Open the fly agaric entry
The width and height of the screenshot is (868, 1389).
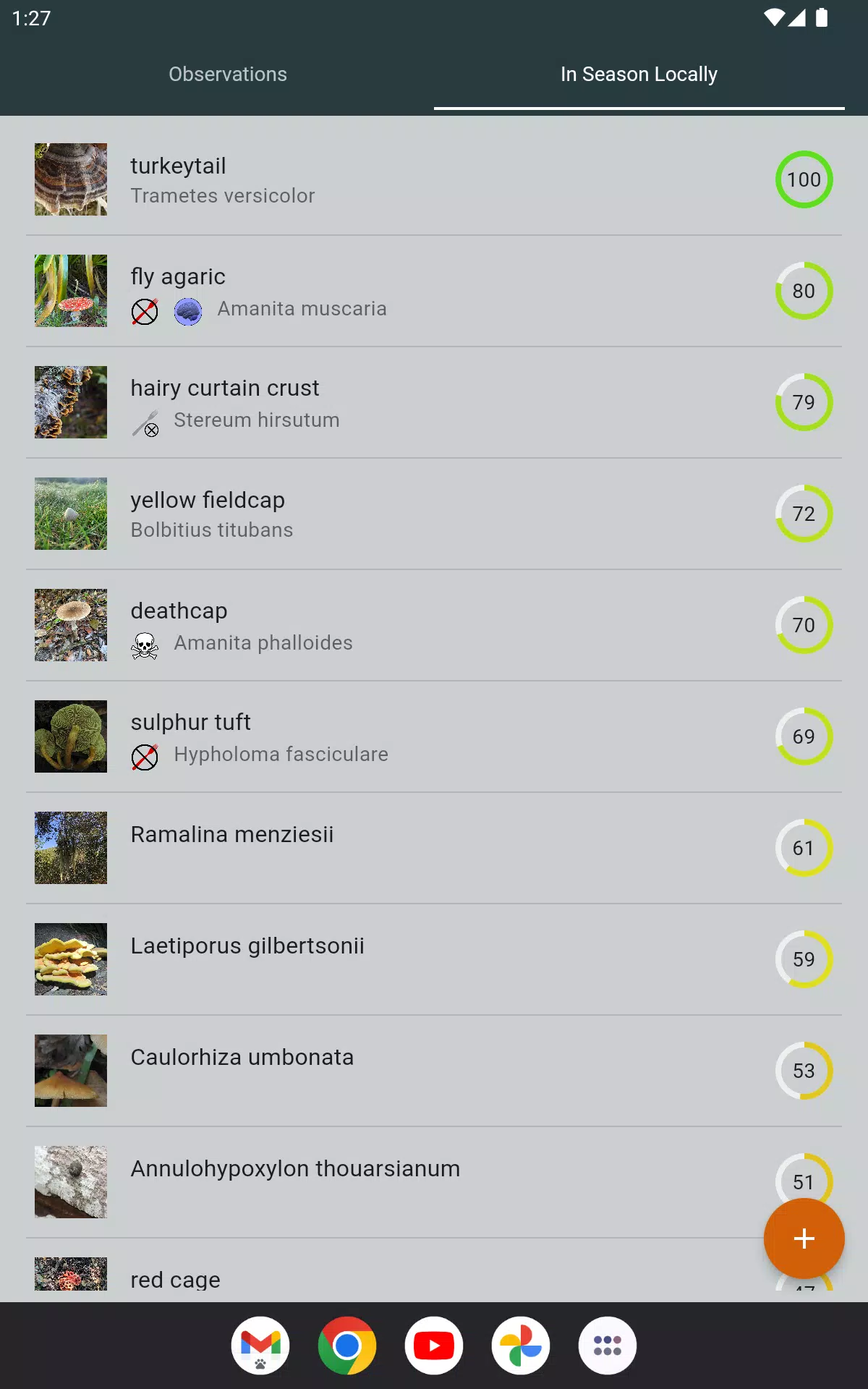(434, 291)
